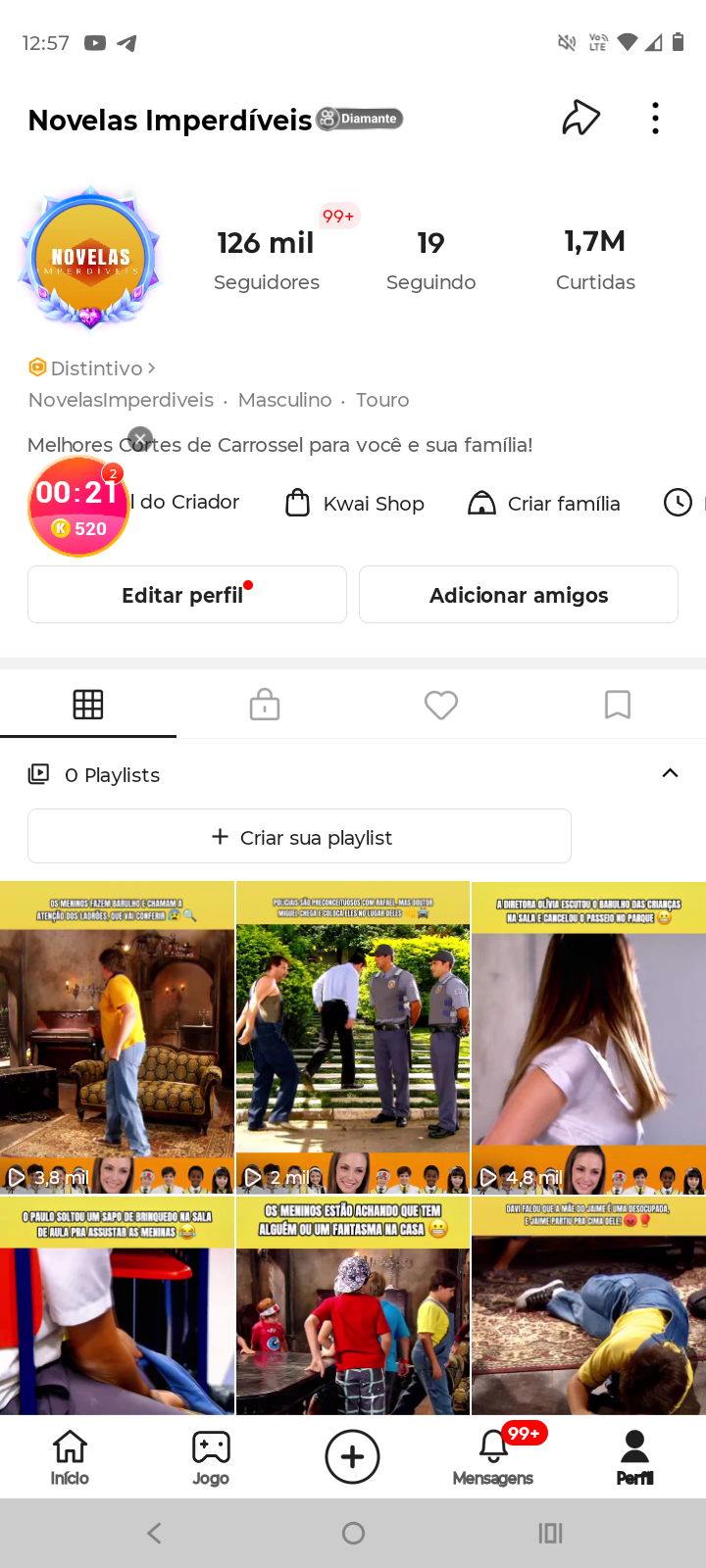
Task: Open Mensagens notifications
Action: 493,1456
